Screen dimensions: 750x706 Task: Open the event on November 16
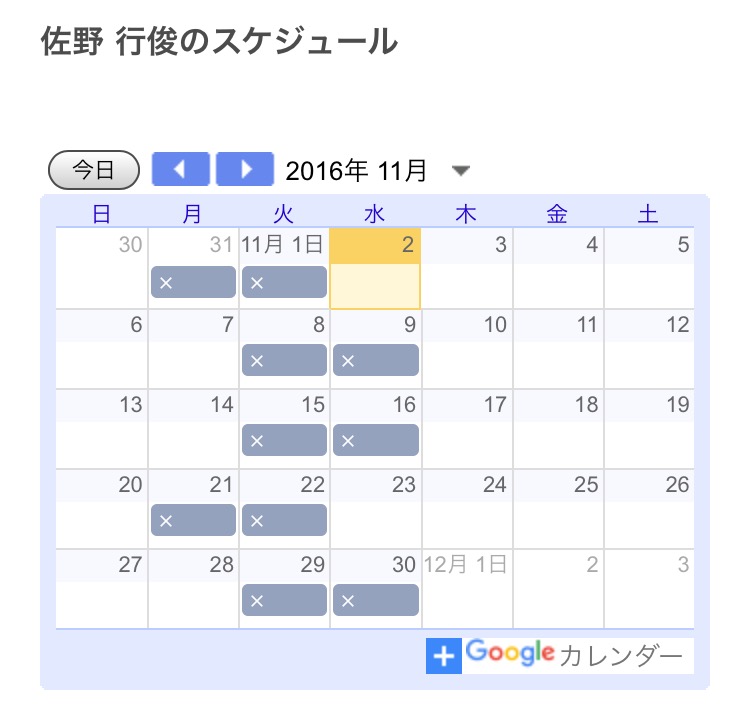coord(375,440)
